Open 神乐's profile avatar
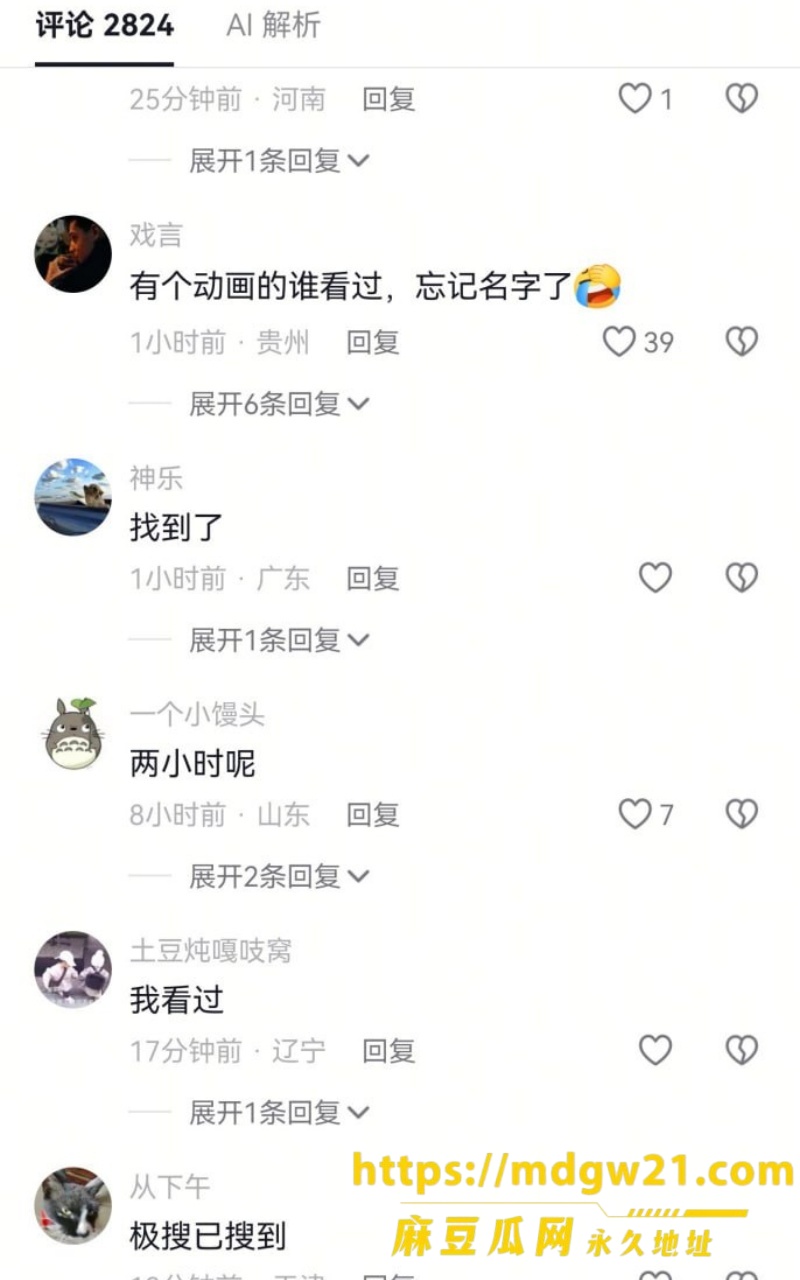 (x=73, y=497)
